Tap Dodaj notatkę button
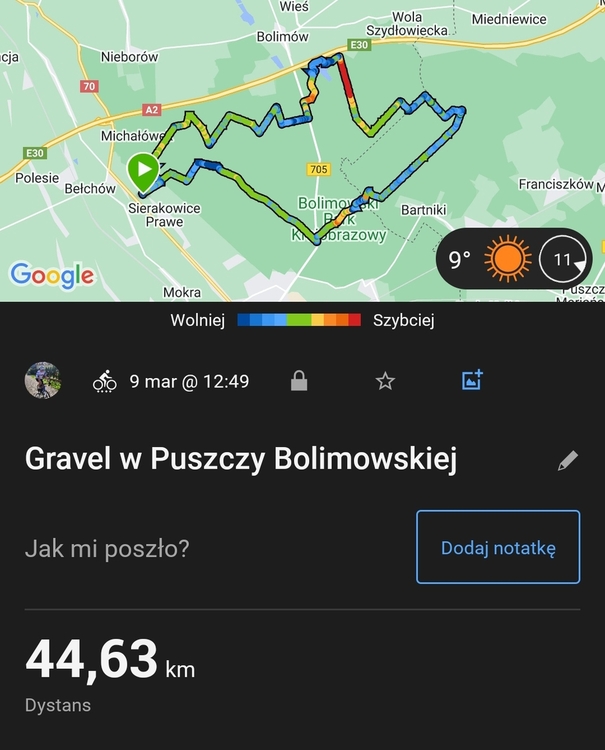The height and width of the screenshot is (750, 605). [498, 547]
